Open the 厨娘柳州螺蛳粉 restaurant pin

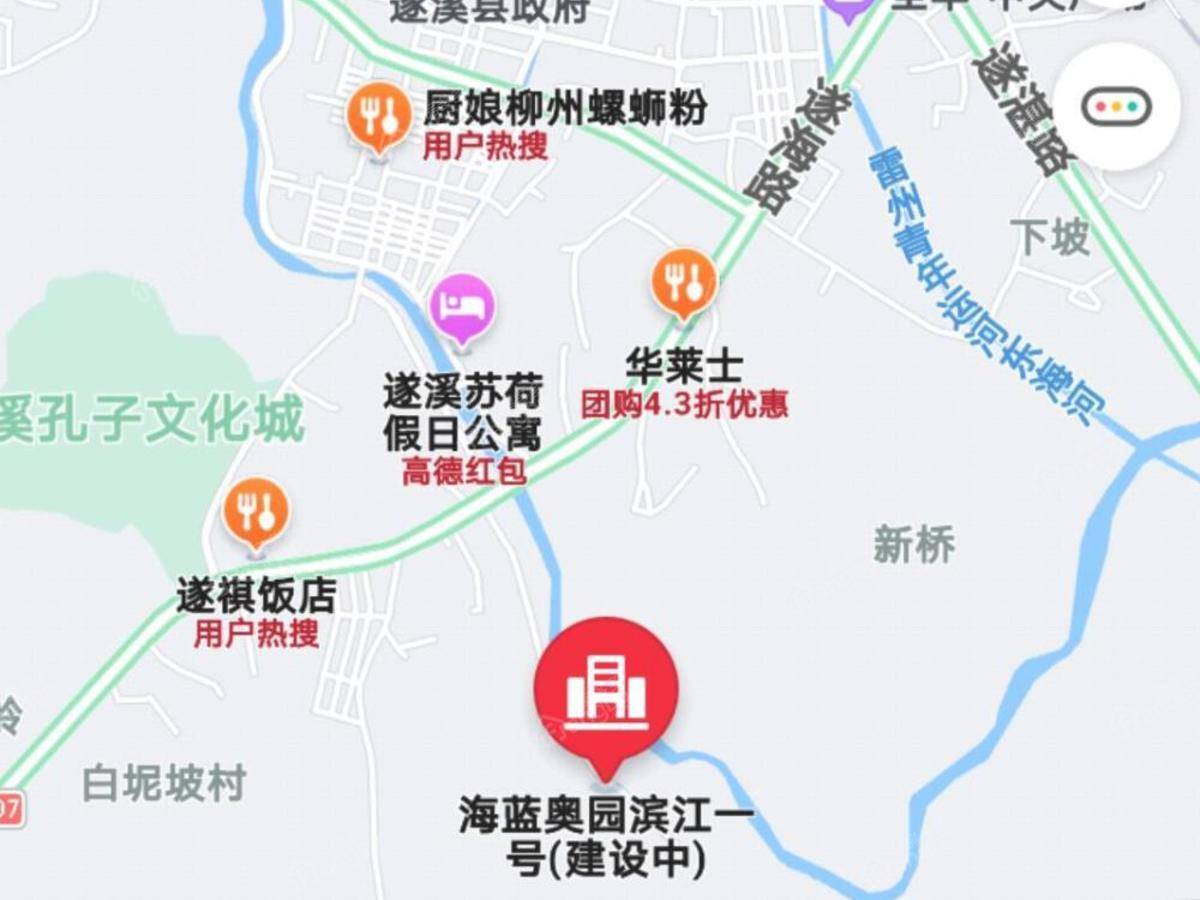(x=379, y=116)
